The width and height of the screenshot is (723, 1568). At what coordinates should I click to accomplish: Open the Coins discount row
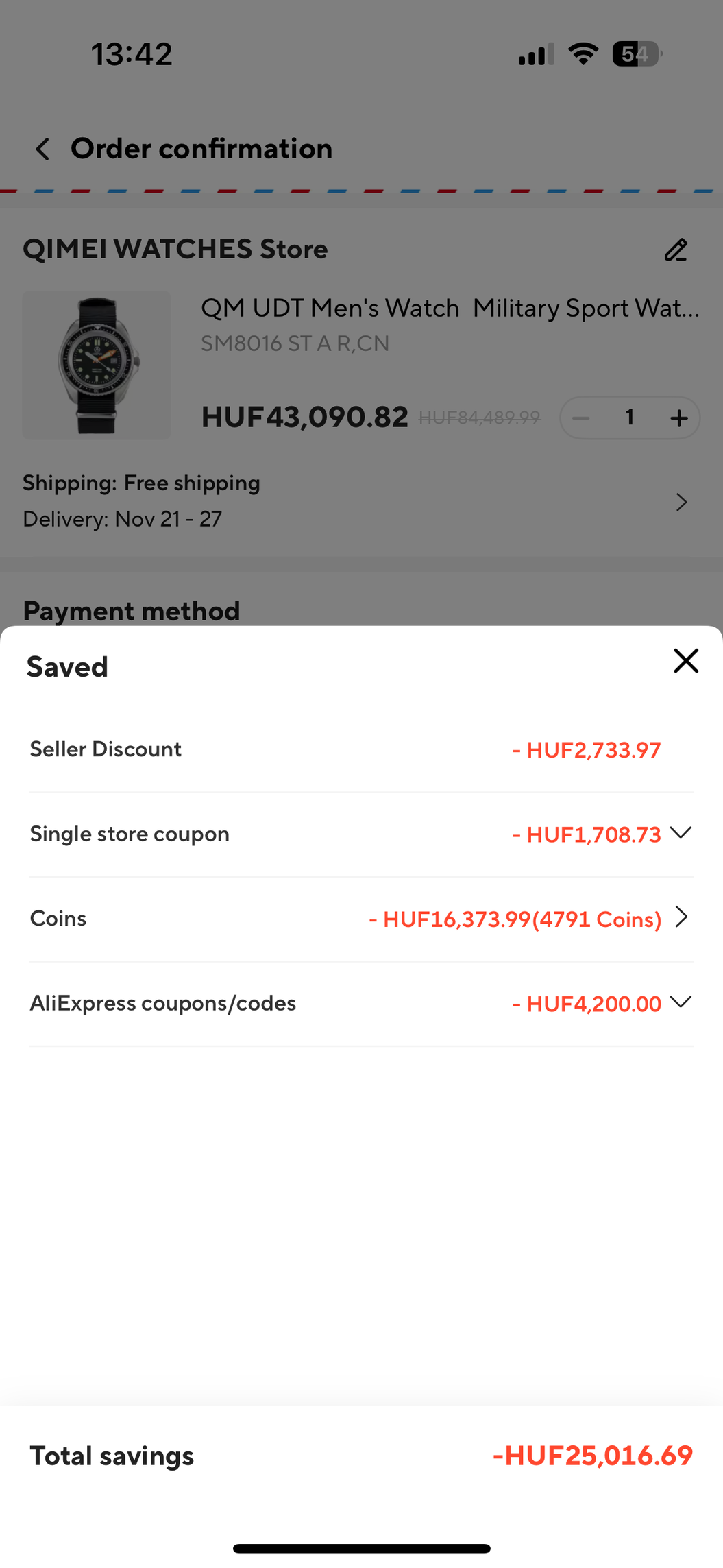tap(681, 917)
